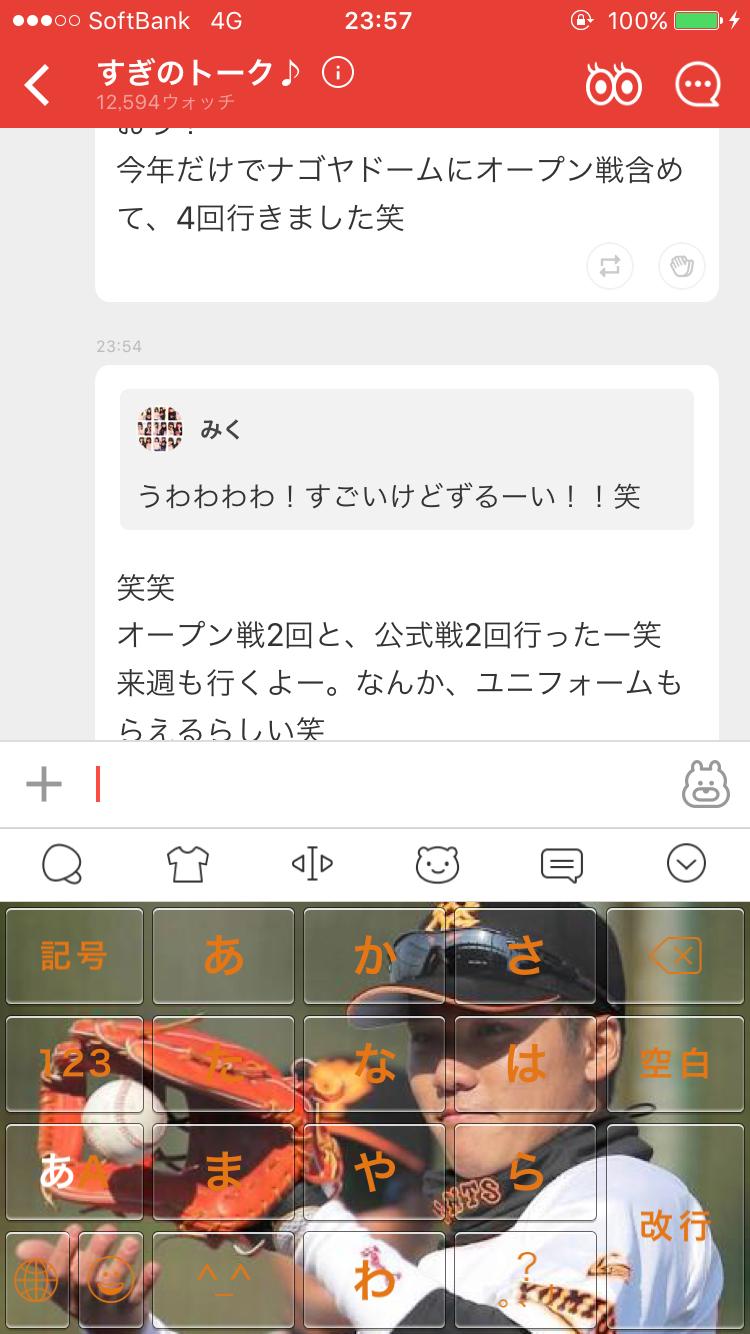Tap the back arrow to leave the talk

(x=37, y=84)
